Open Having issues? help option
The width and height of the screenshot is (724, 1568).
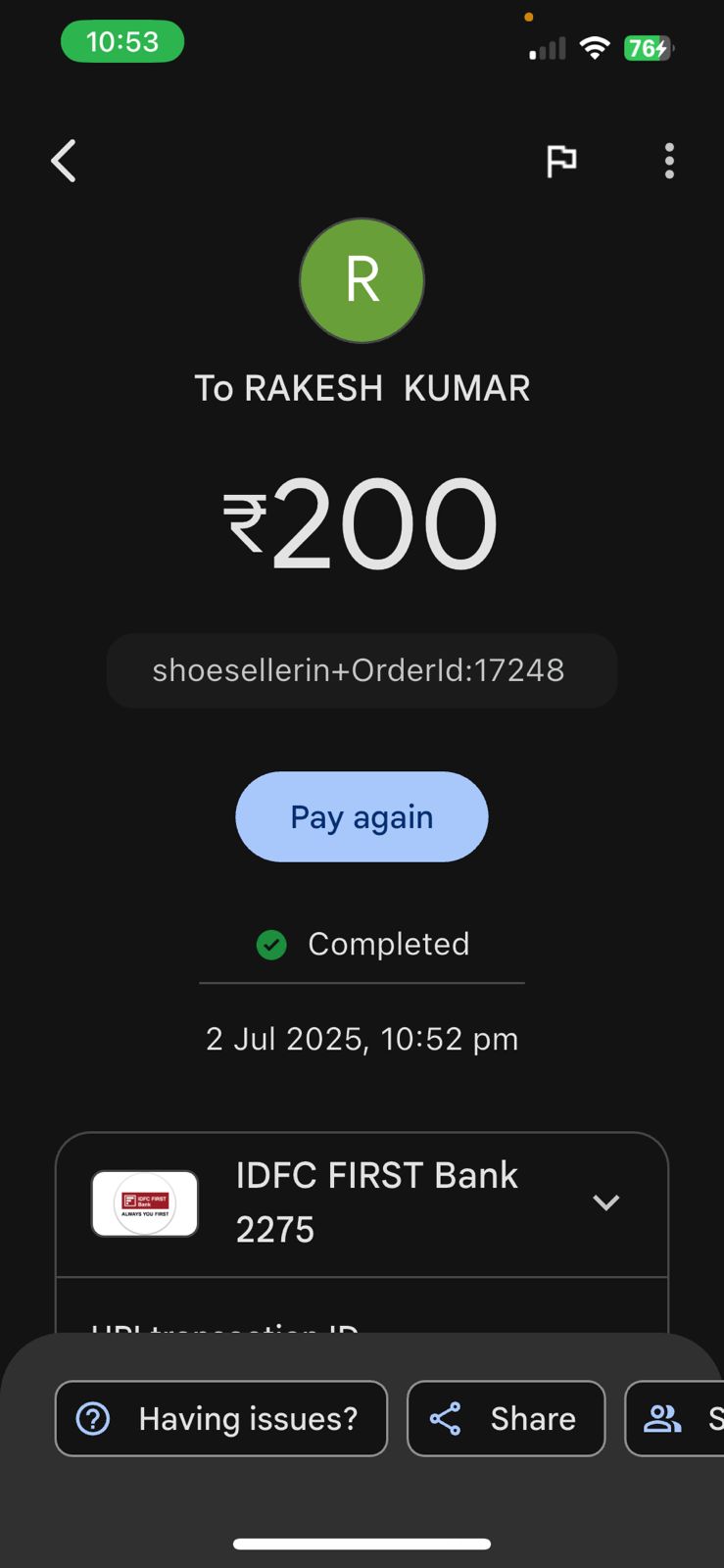(x=221, y=1418)
